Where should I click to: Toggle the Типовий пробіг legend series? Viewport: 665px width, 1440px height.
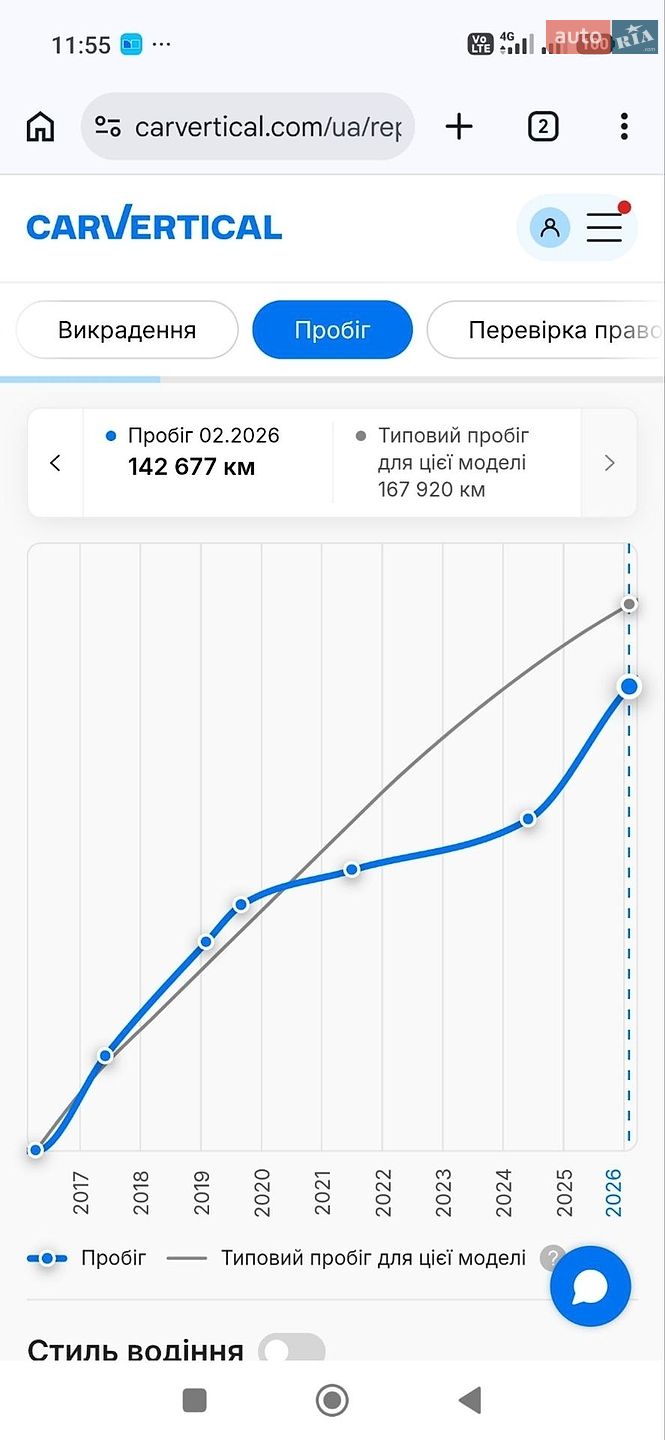346,1258
